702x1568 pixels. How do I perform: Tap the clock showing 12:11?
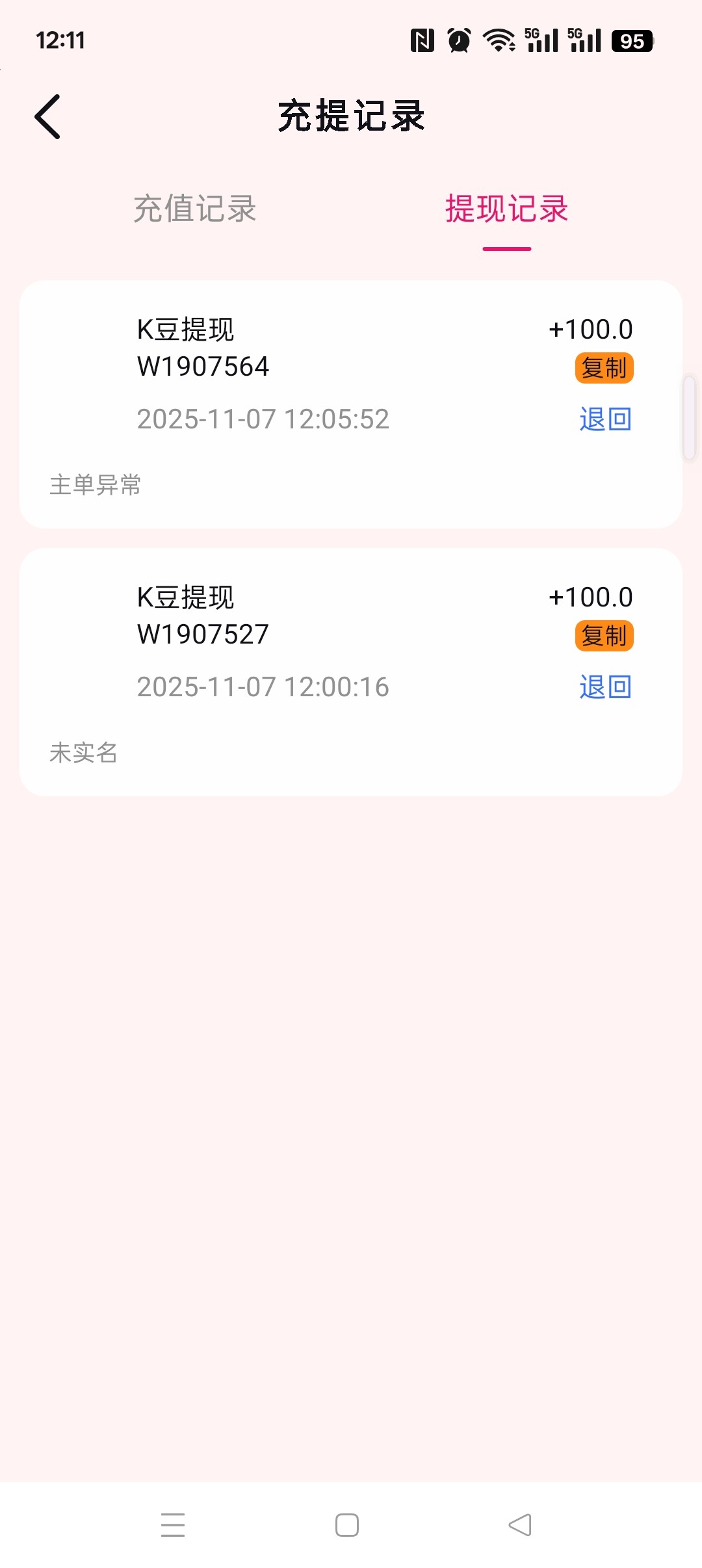click(x=61, y=41)
